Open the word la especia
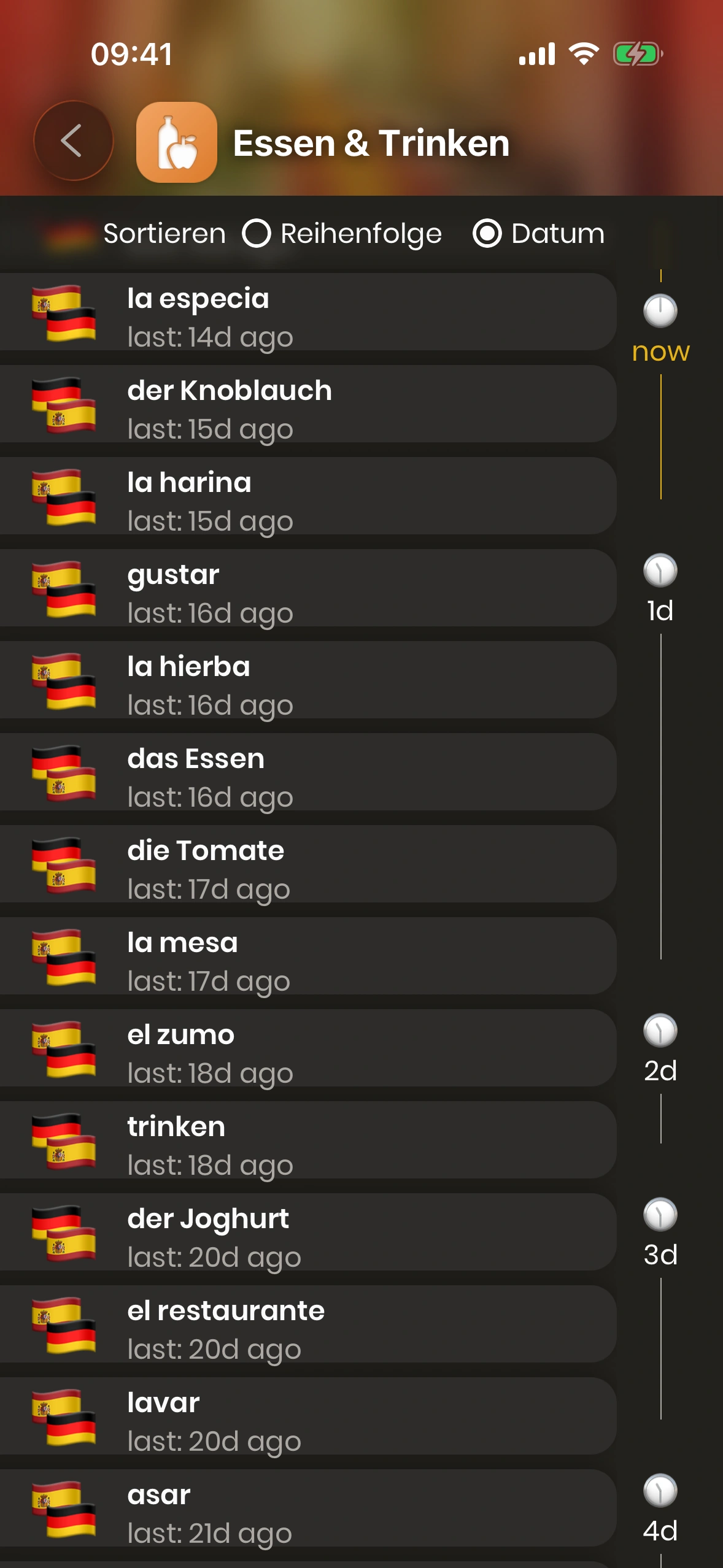723x1568 pixels. (307, 312)
